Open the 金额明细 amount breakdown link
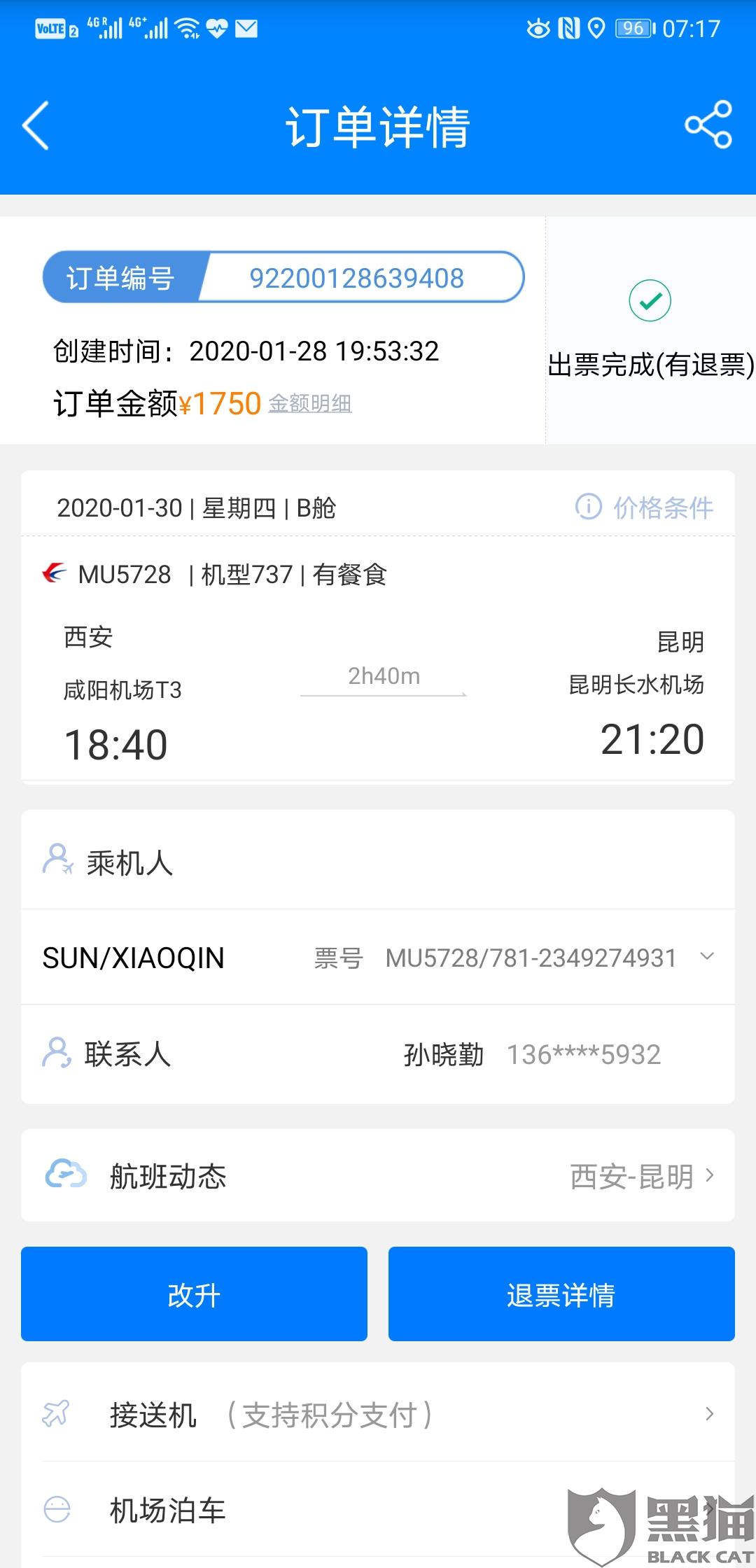This screenshot has height=1568, width=756. (310, 404)
